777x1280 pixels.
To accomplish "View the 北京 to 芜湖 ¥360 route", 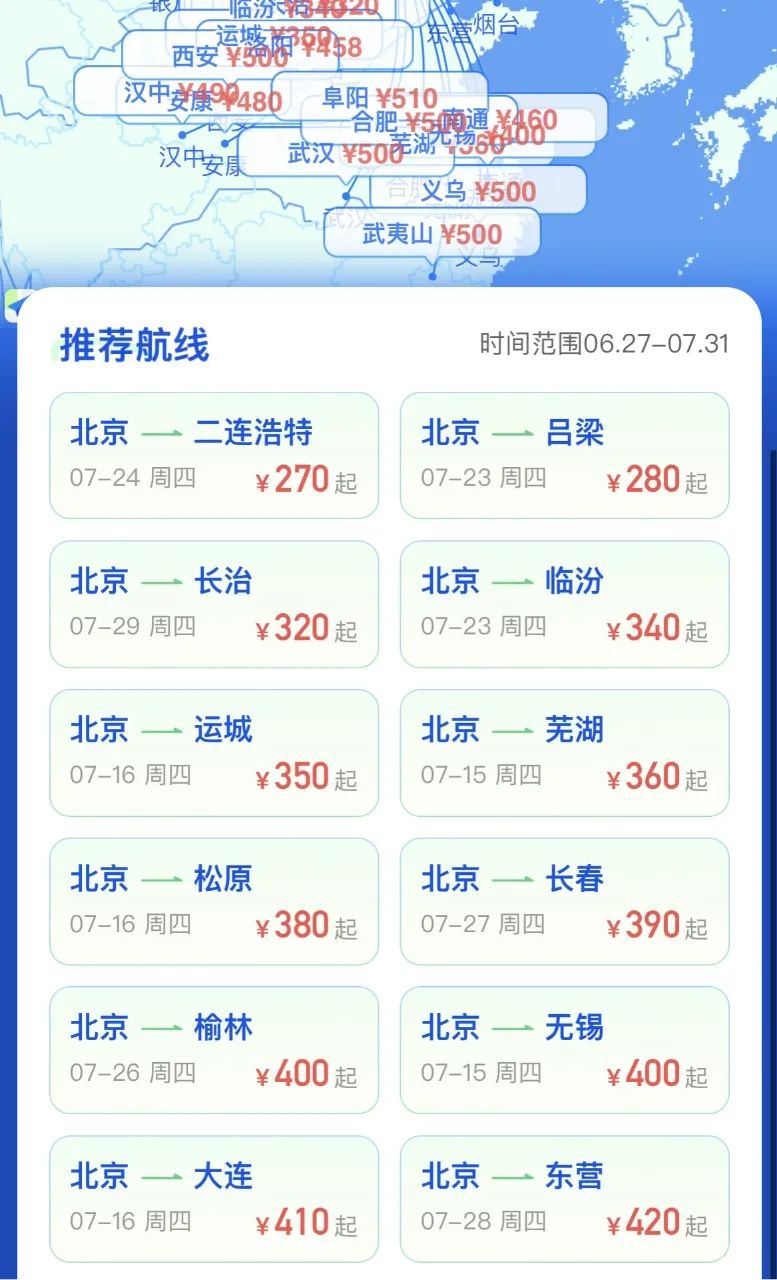I will pyautogui.click(x=565, y=753).
